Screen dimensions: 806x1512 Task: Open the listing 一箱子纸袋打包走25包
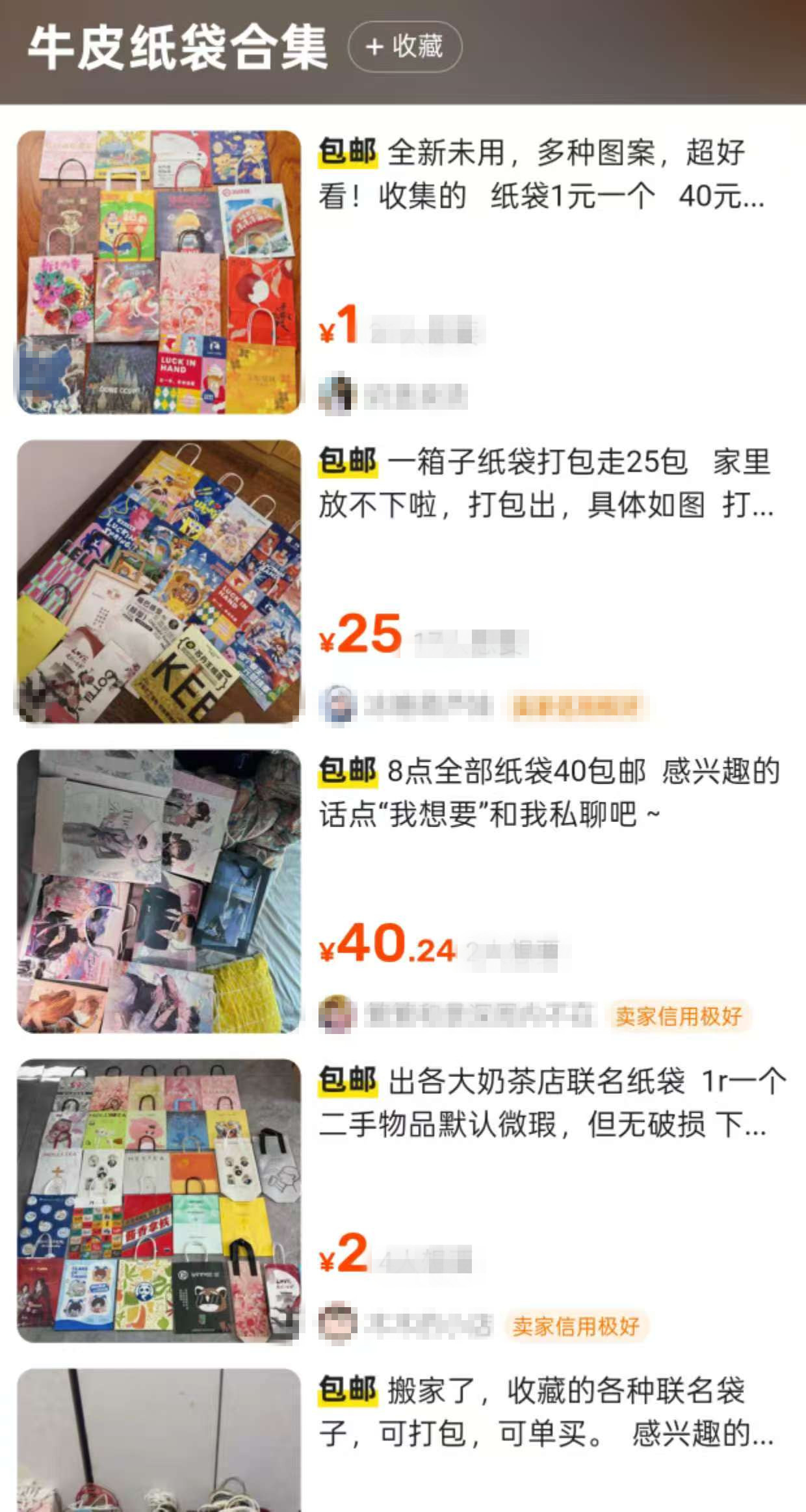click(545, 483)
